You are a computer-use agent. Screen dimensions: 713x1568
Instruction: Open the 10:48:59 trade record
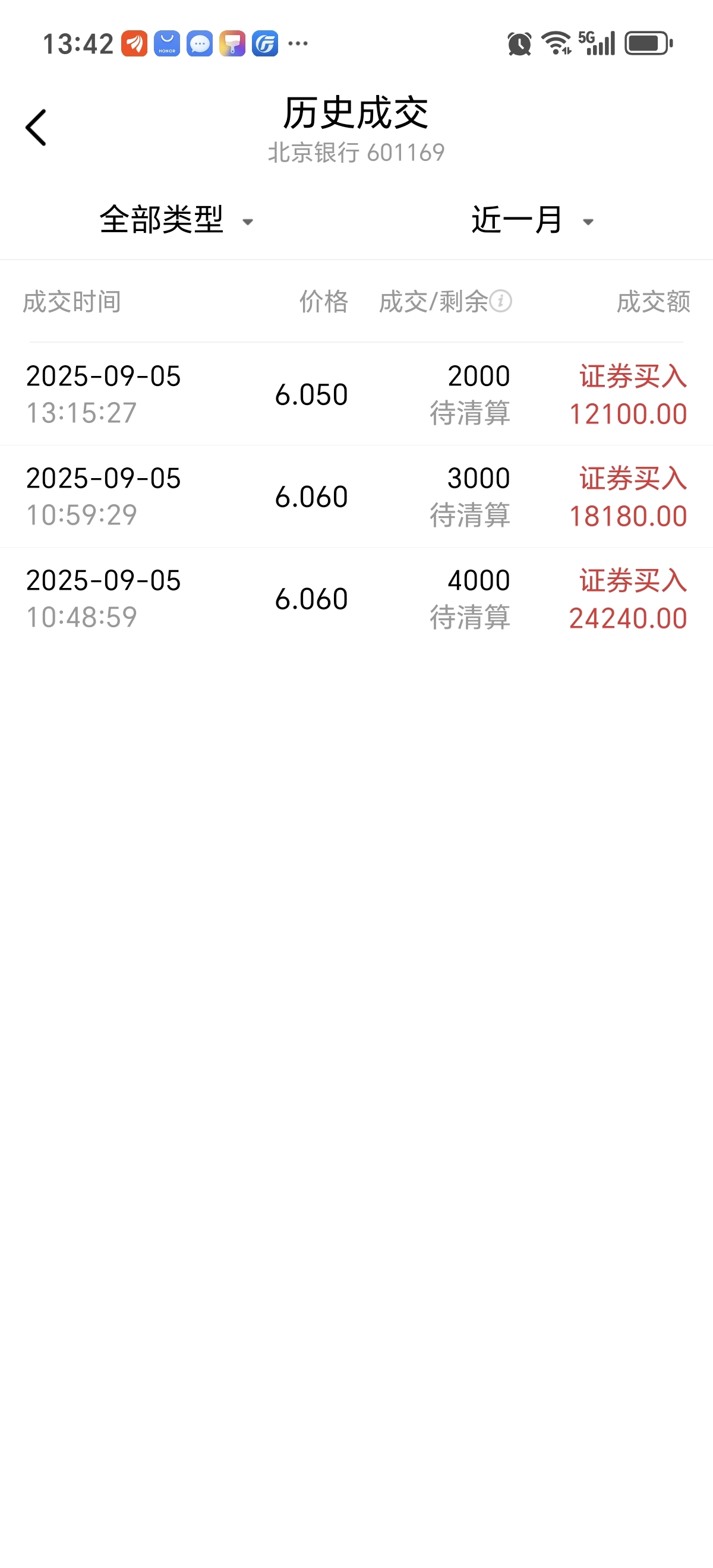click(x=356, y=599)
